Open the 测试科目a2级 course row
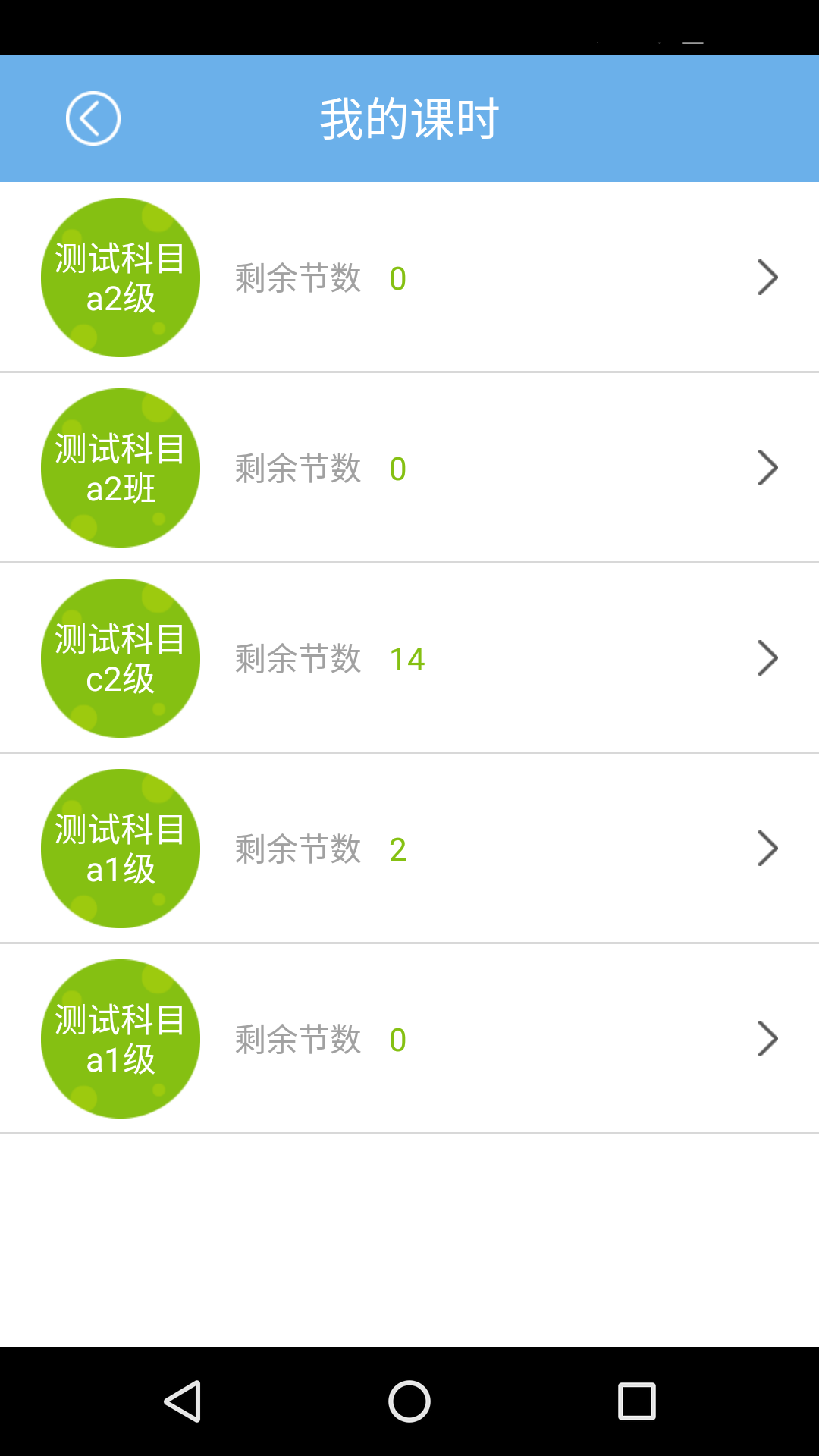819x1456 pixels. click(x=409, y=278)
